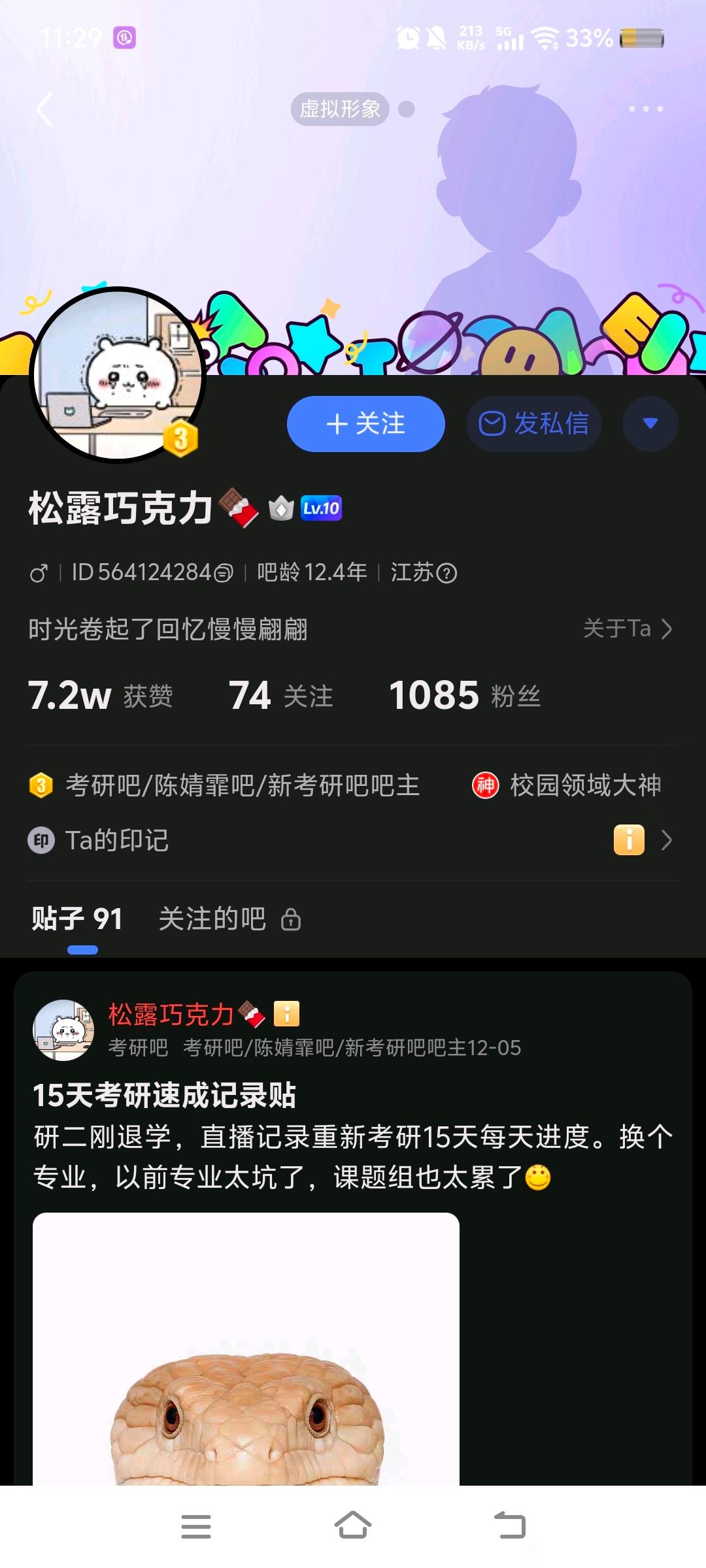Tap the 校园领域大神 badge

[x=567, y=785]
